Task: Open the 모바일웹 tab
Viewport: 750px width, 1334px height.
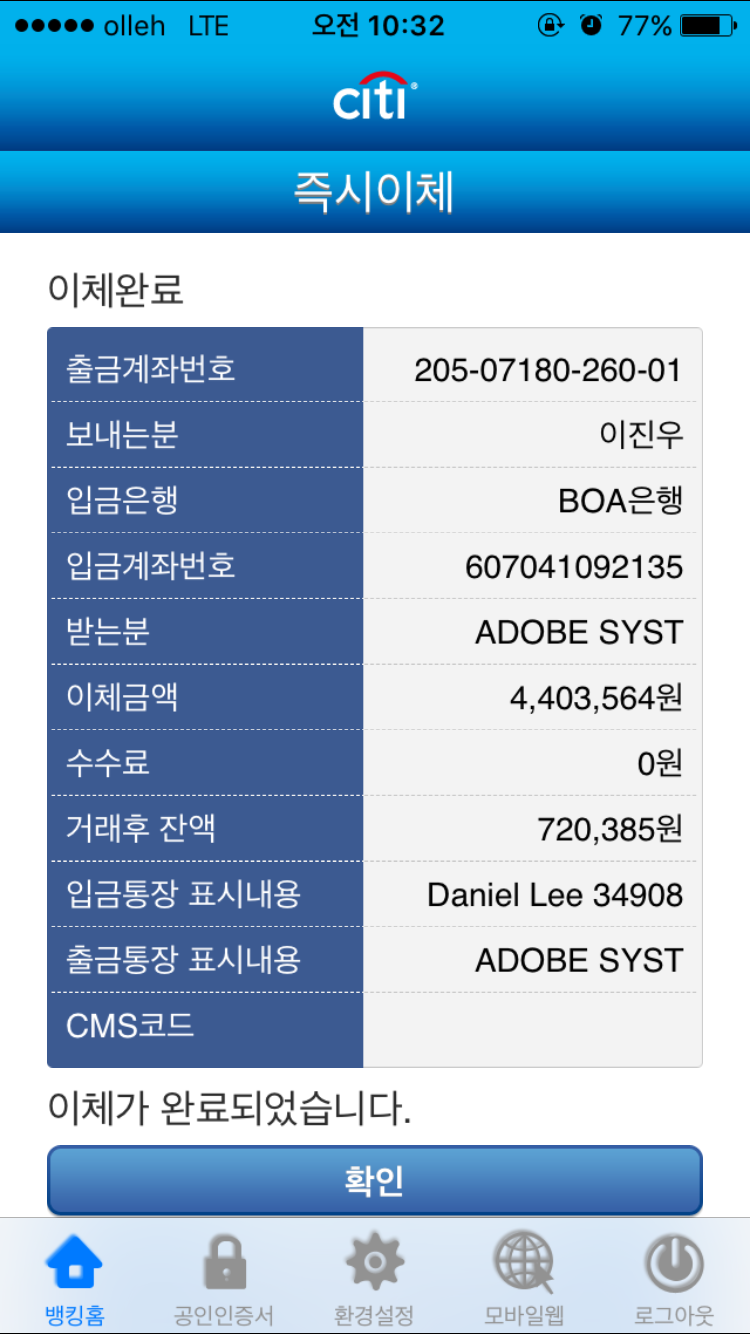Action: coord(524,1276)
